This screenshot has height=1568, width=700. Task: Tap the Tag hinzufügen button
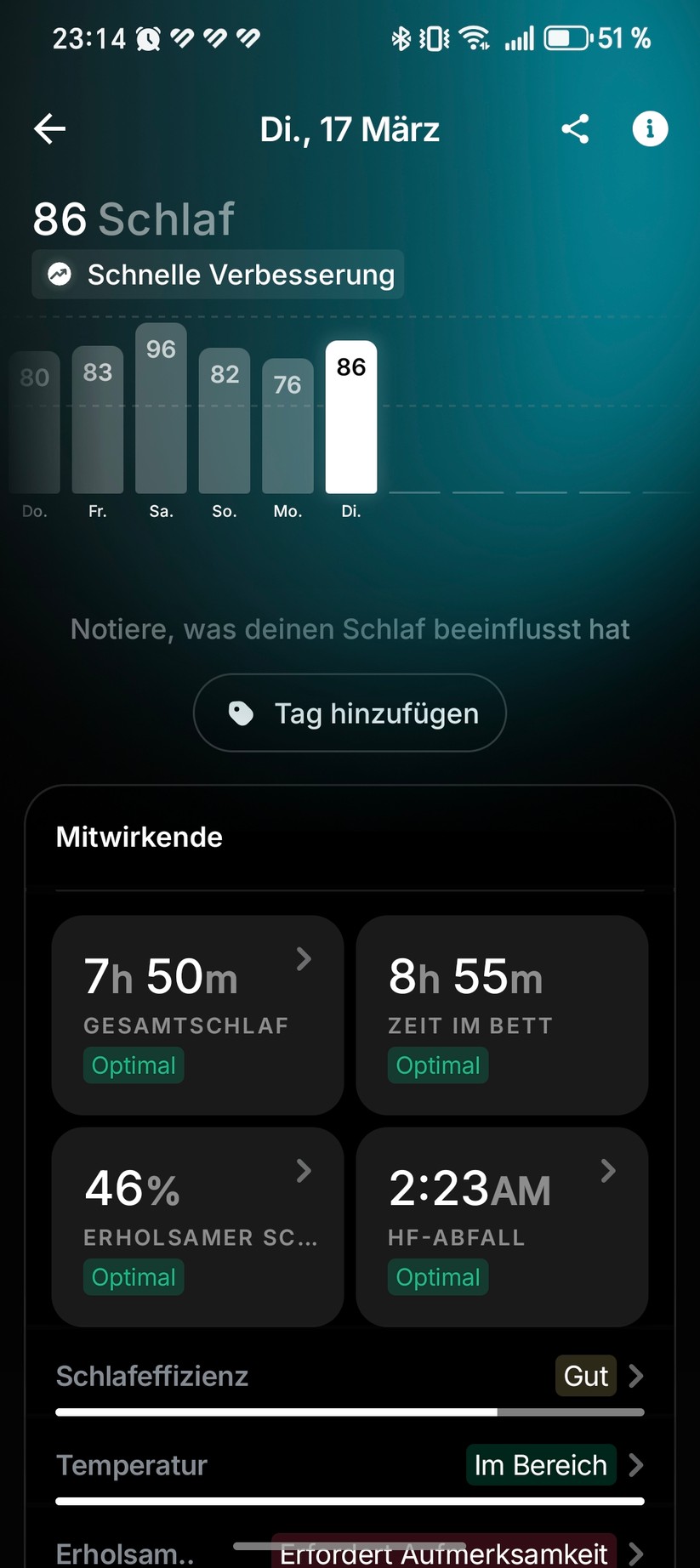coord(350,713)
